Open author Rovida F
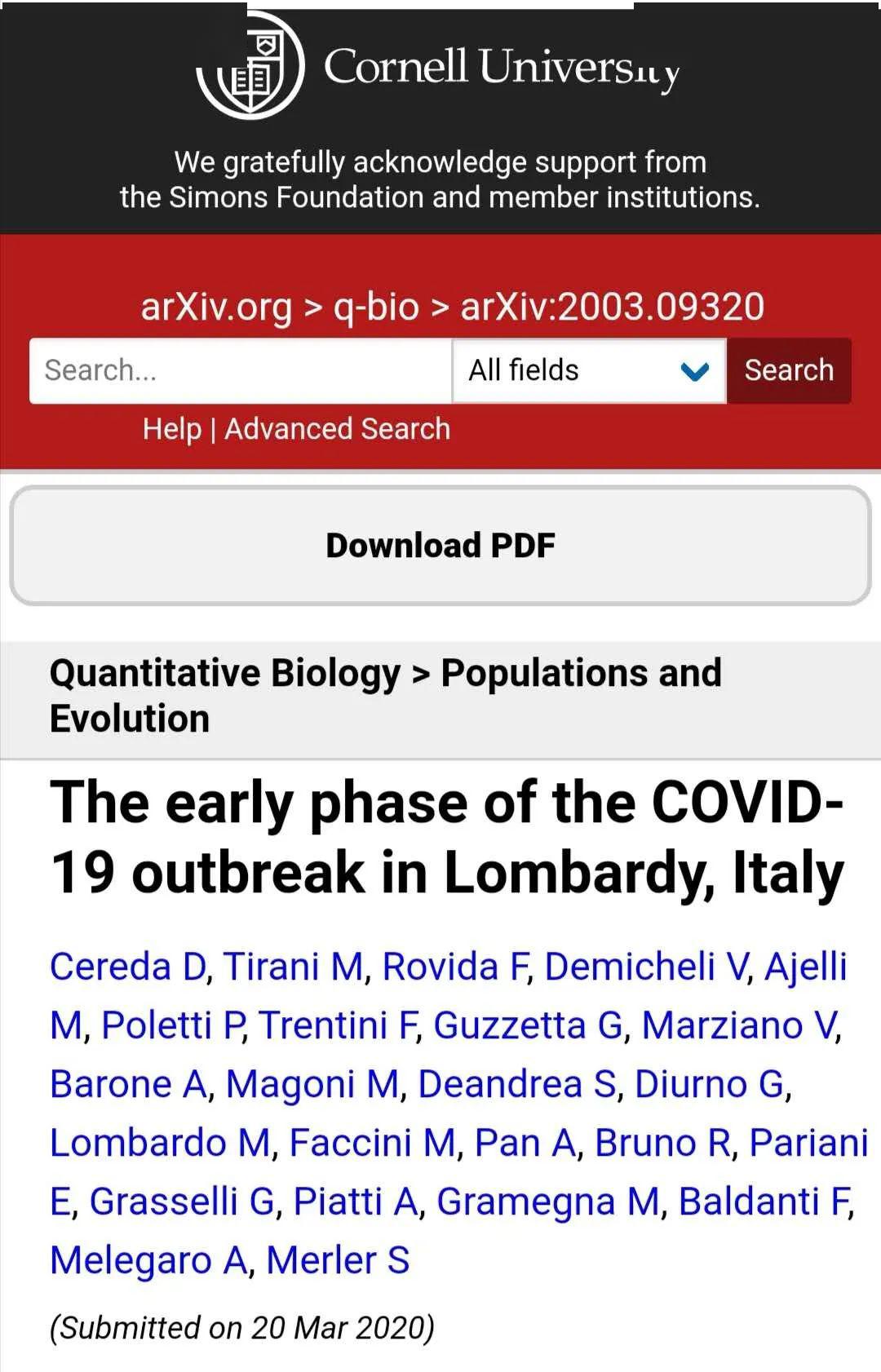 point(455,967)
